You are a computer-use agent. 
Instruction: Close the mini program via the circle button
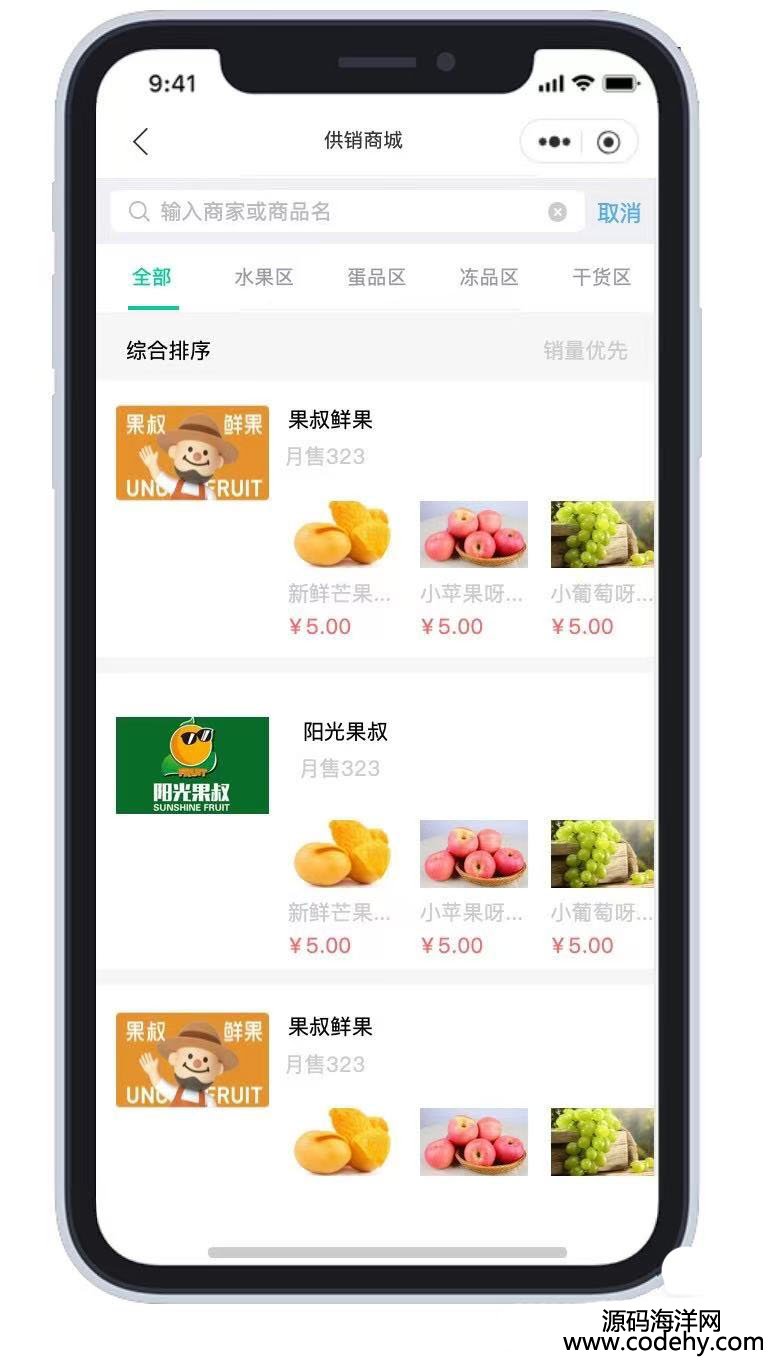pos(608,142)
